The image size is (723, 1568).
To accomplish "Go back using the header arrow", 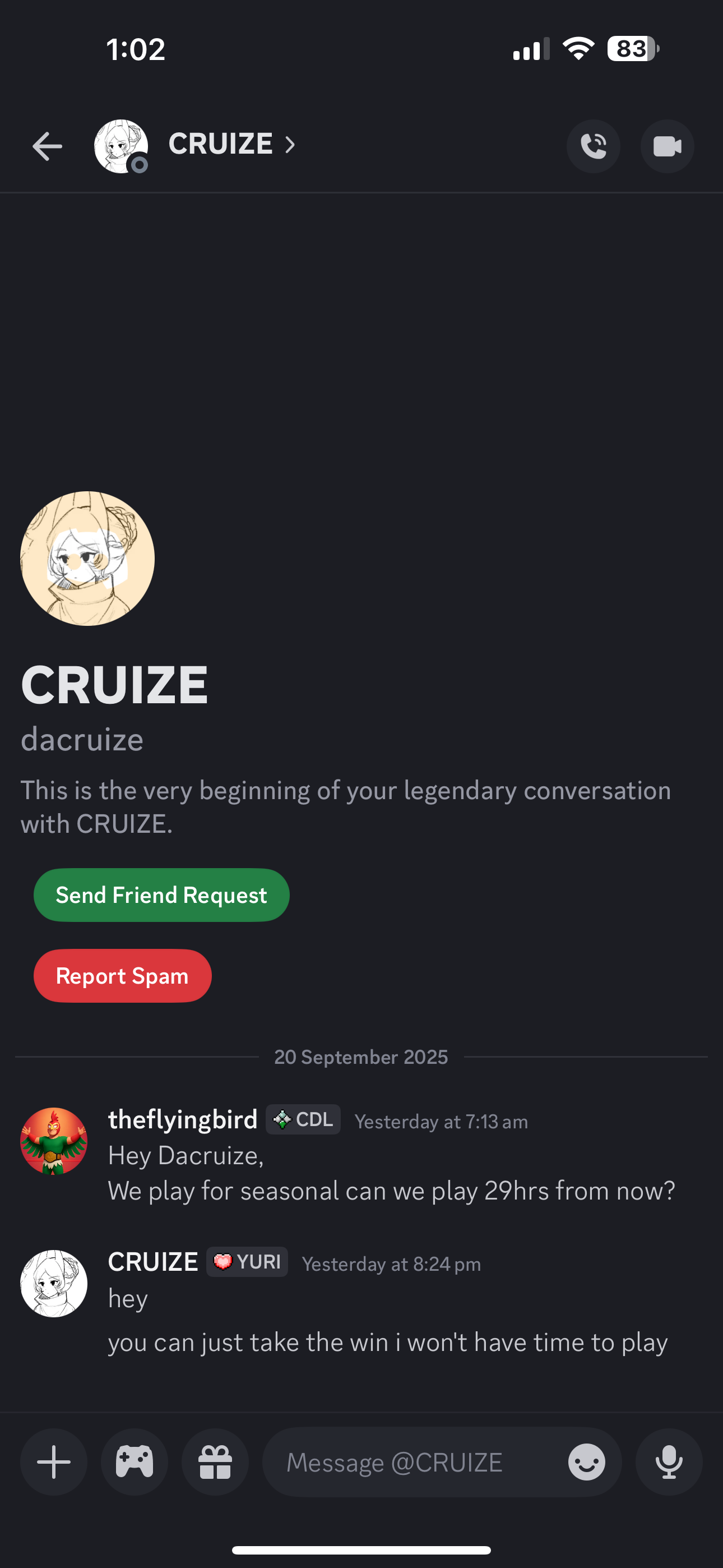I will pyautogui.click(x=47, y=146).
